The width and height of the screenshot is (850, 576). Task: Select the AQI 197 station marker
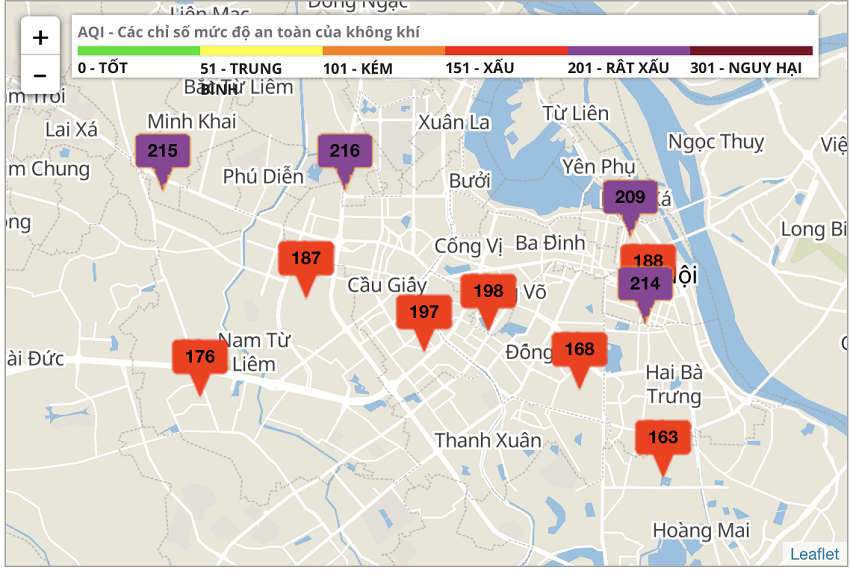424,314
